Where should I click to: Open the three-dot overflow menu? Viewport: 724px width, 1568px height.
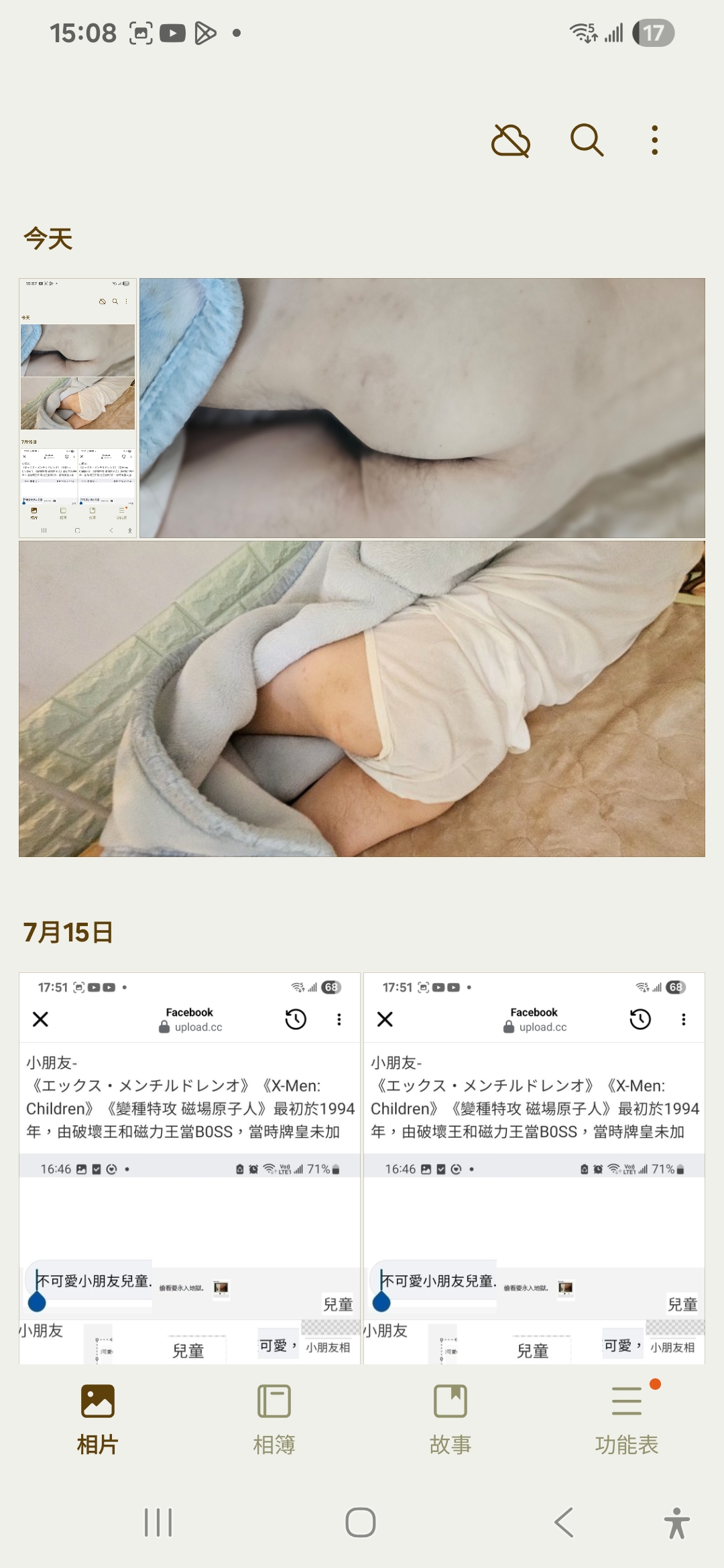tap(655, 140)
